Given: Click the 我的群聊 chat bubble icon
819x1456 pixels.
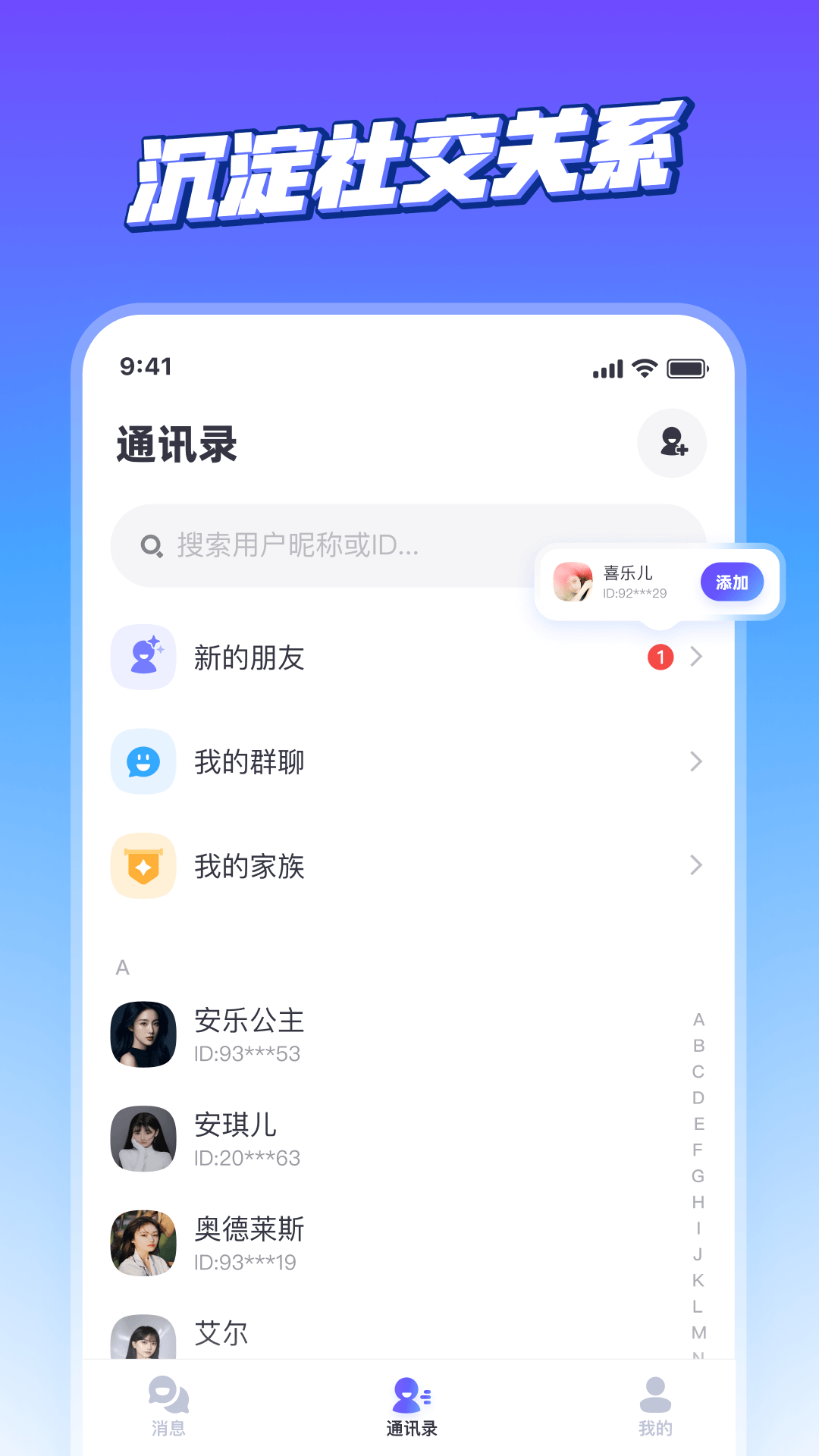Looking at the screenshot, I should [143, 761].
